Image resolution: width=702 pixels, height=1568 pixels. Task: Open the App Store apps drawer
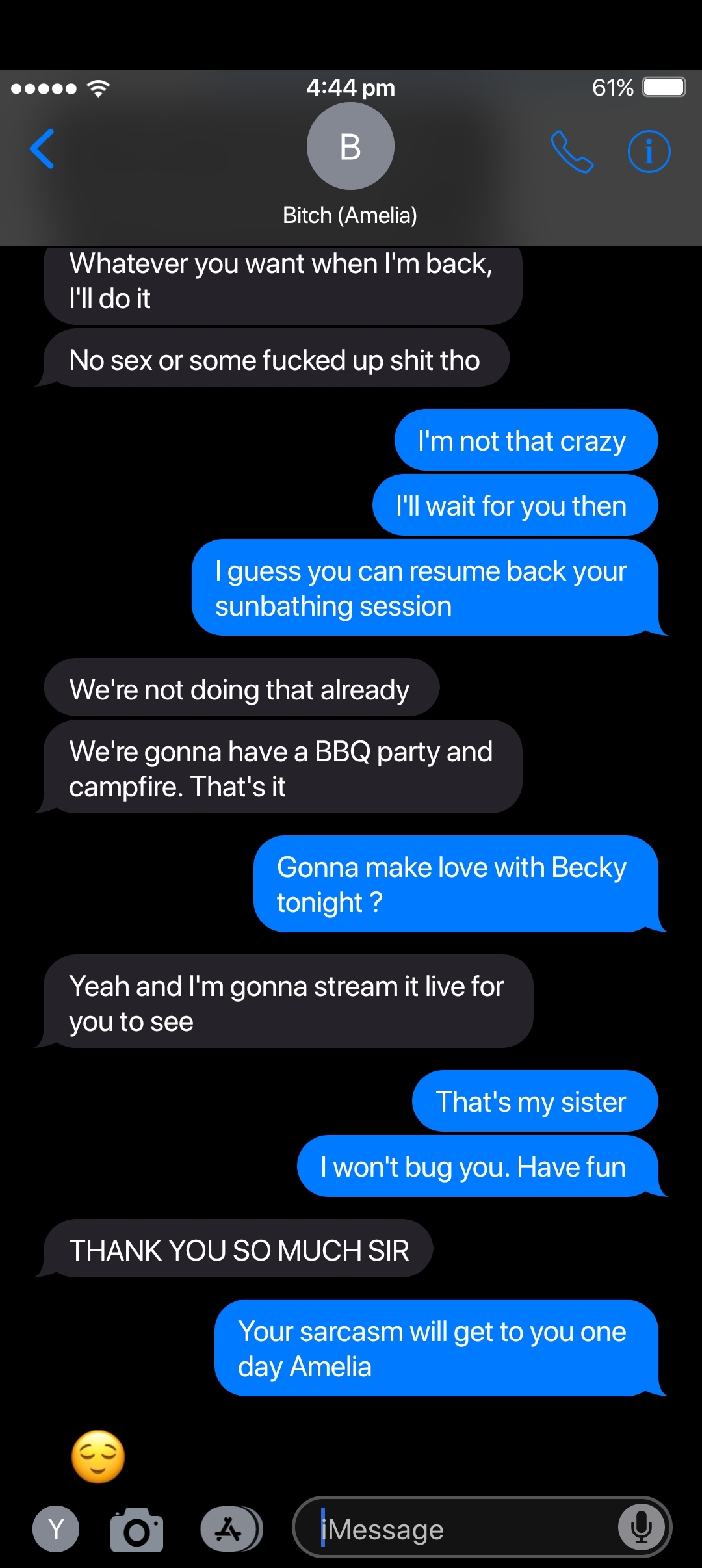230,1529
